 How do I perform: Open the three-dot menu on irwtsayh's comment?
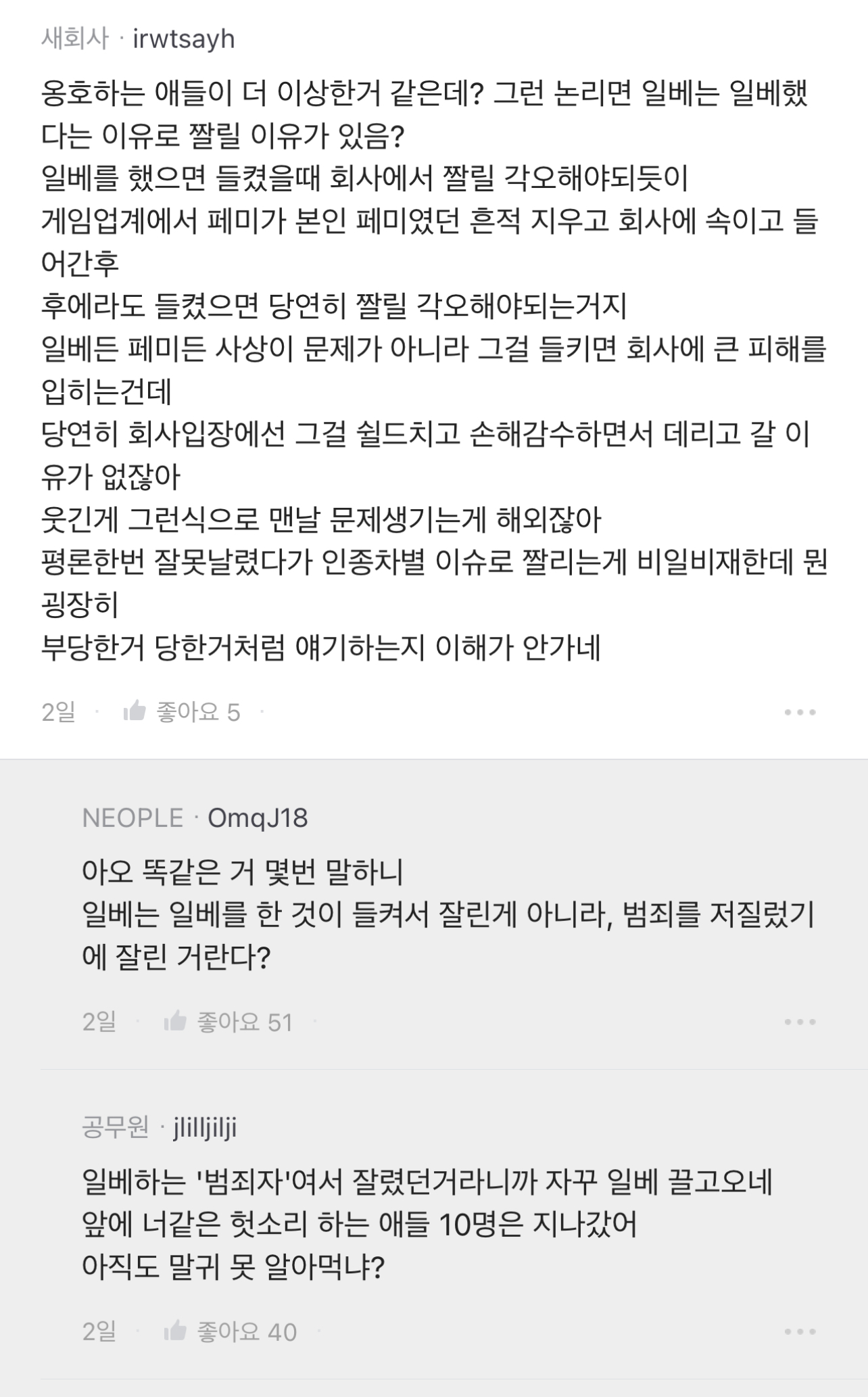coord(800,712)
